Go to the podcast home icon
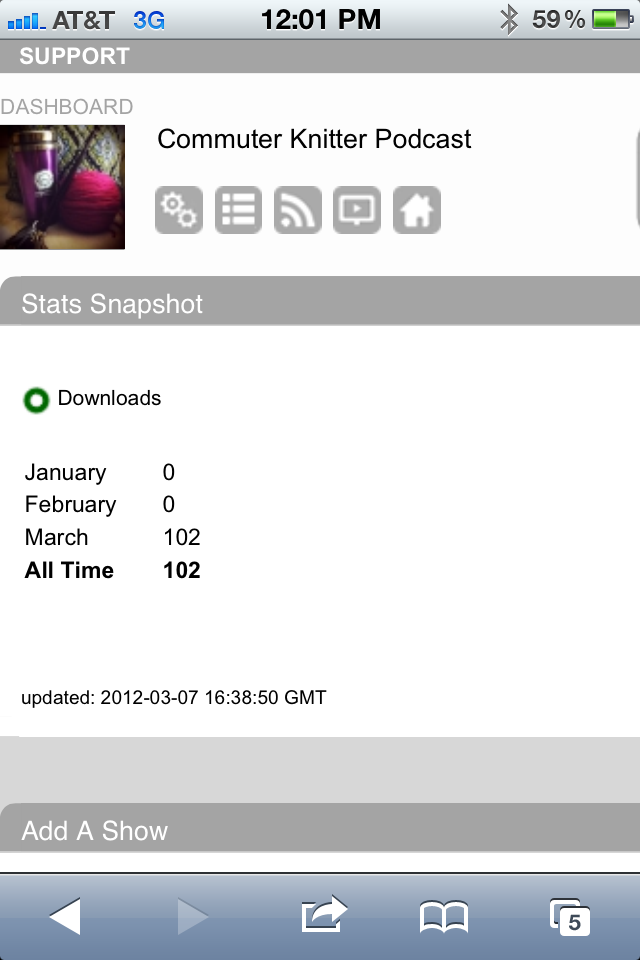This screenshot has width=640, height=960. click(x=417, y=210)
